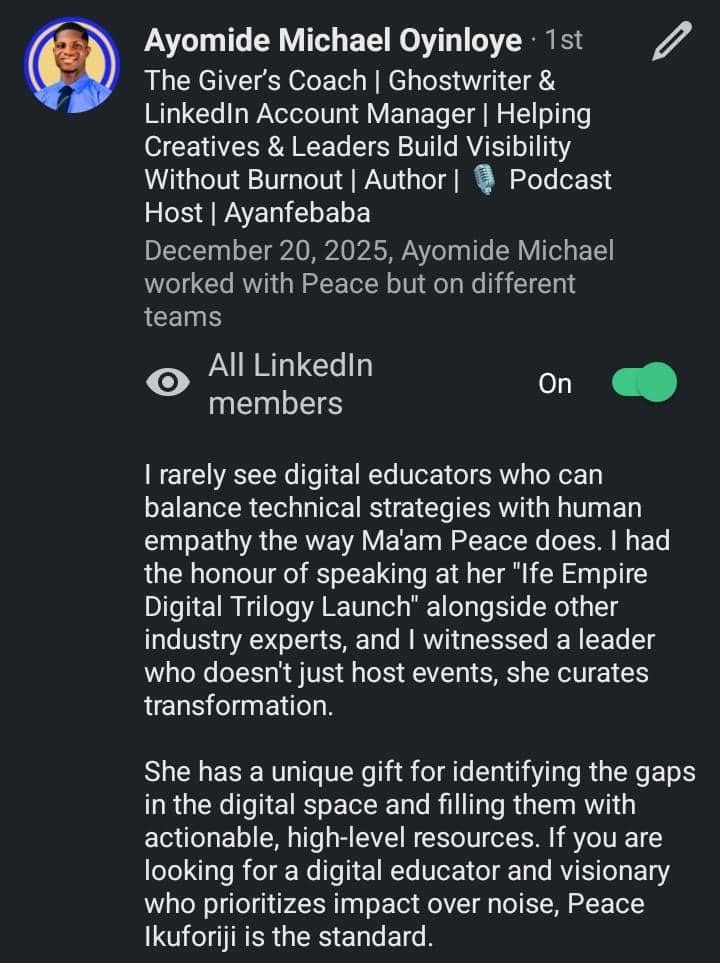Turn off visibility to all LinkedIn members

tap(644, 383)
